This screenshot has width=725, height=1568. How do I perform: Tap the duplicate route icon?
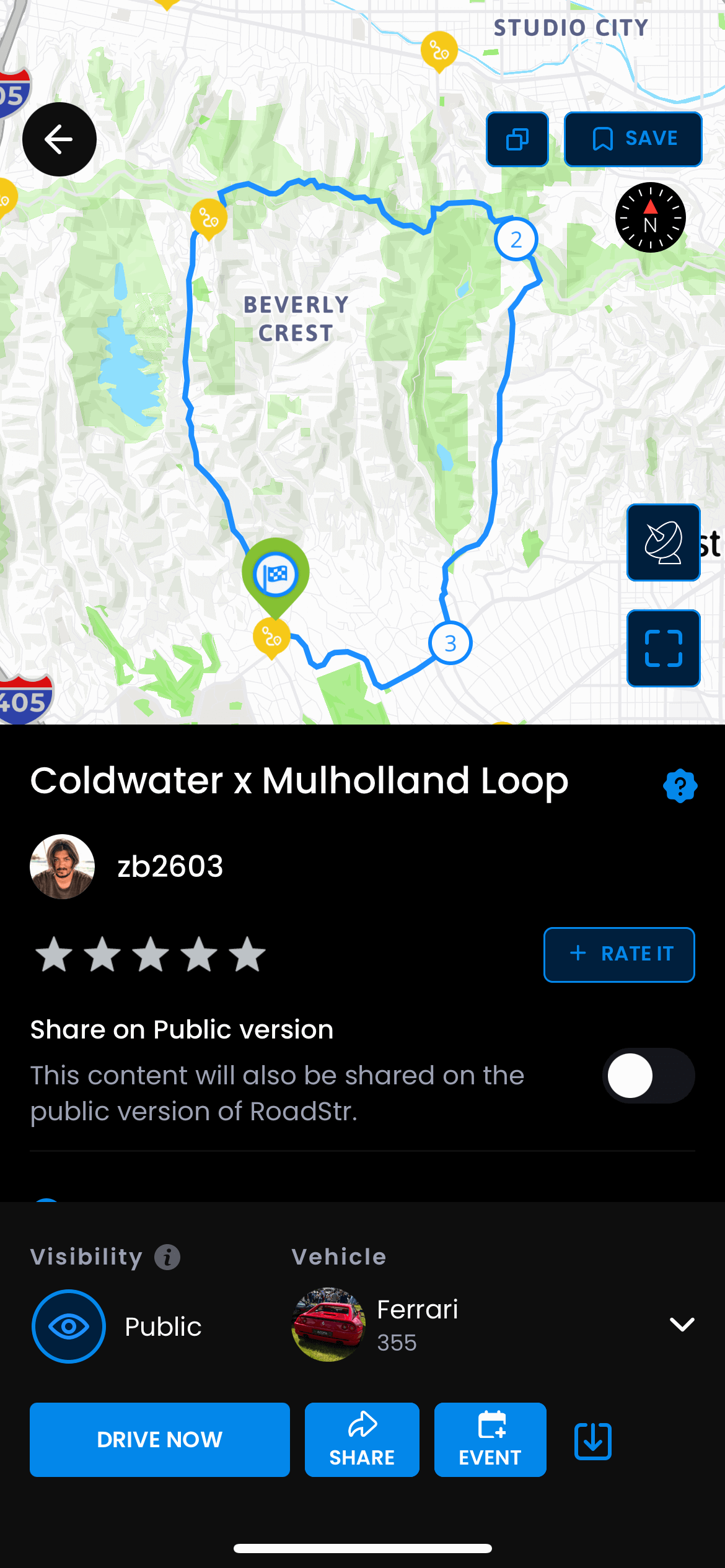(x=517, y=139)
